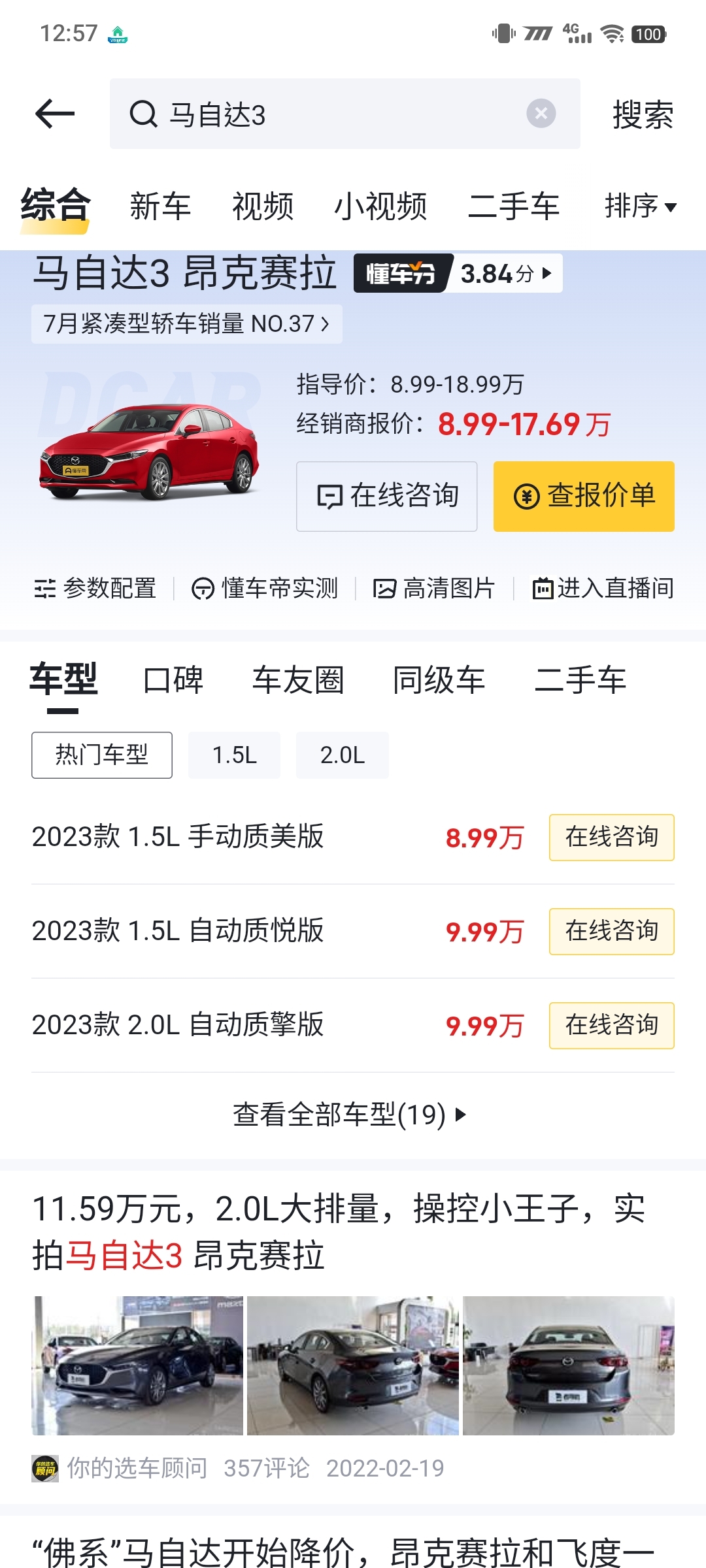
Task: Go back using the arrow icon
Action: [55, 114]
